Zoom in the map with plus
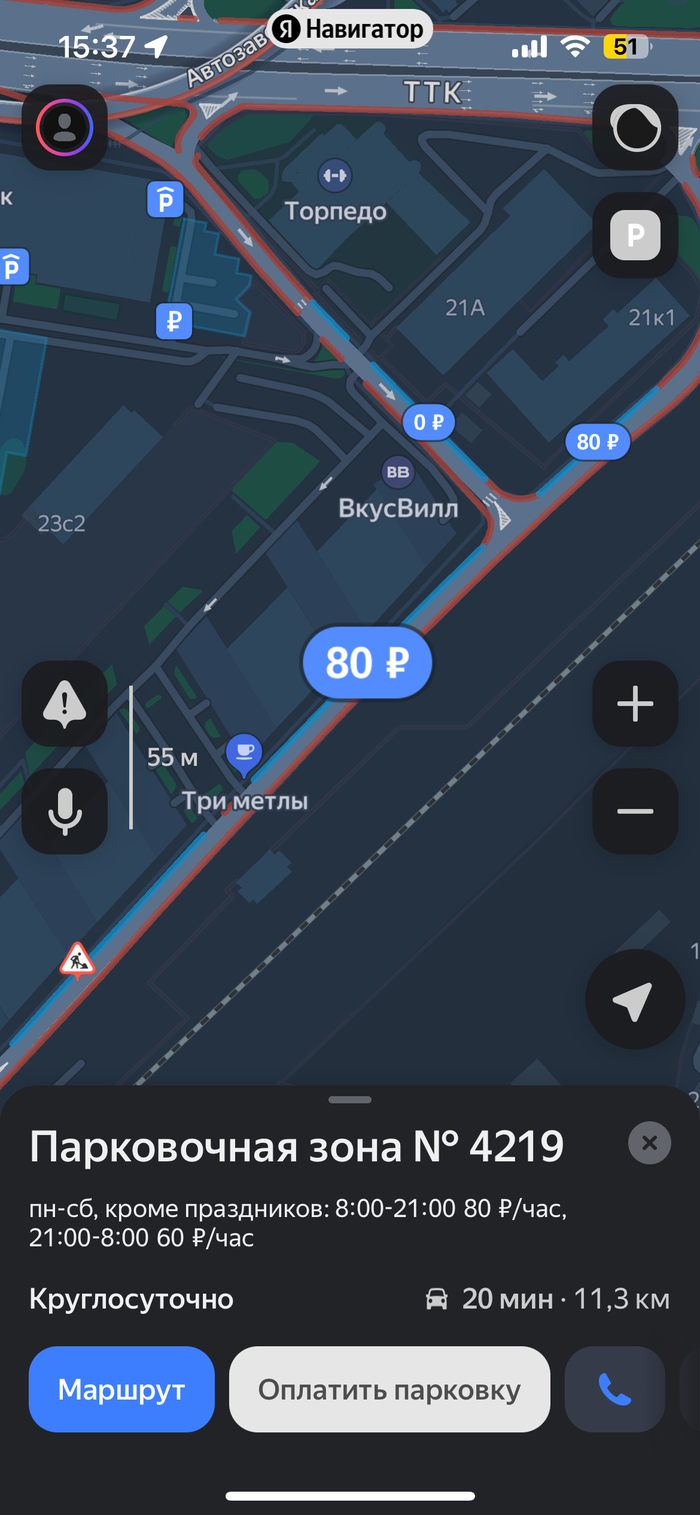The height and width of the screenshot is (1515, 700). tap(635, 704)
